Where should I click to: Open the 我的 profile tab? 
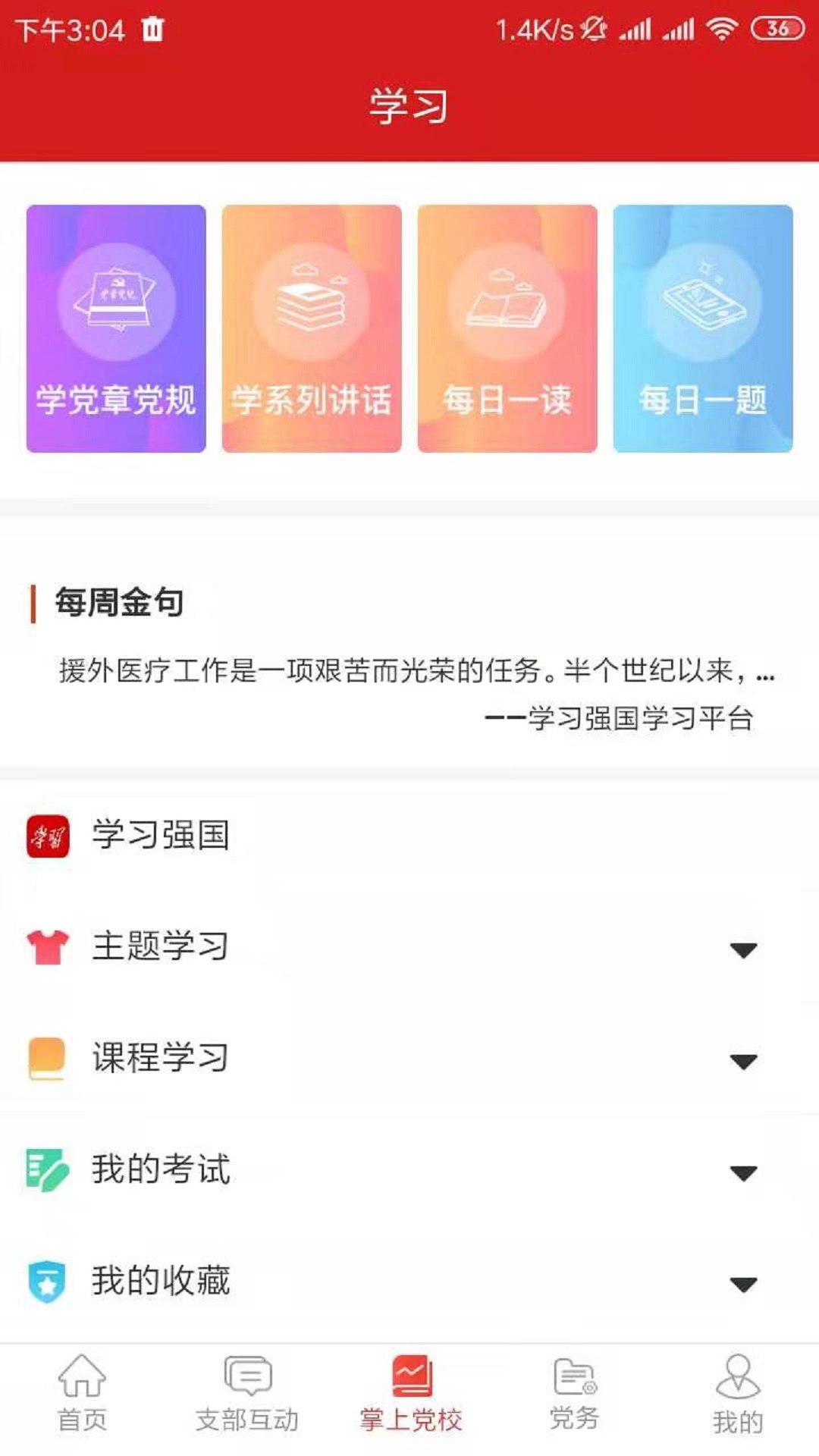[738, 1395]
